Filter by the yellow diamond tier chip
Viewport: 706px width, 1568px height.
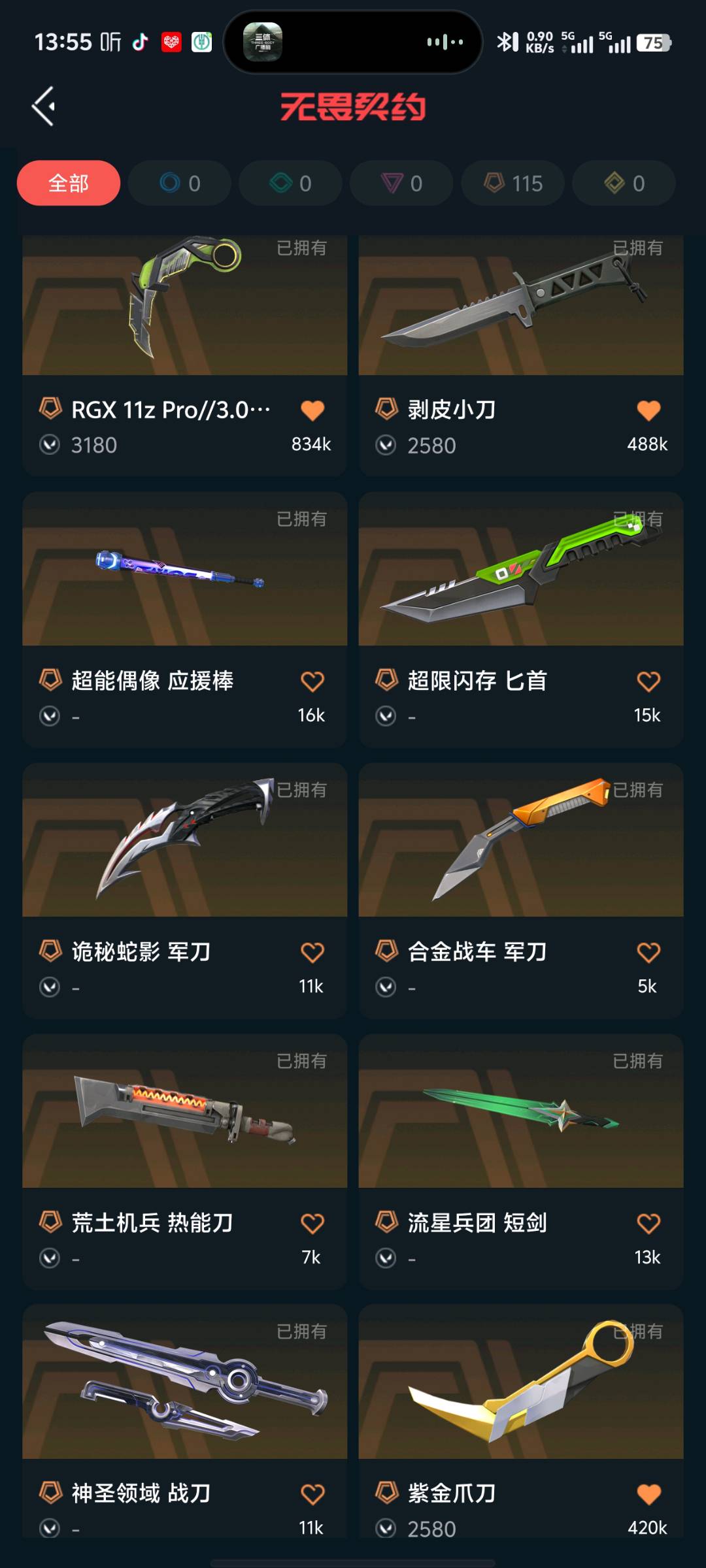point(624,184)
